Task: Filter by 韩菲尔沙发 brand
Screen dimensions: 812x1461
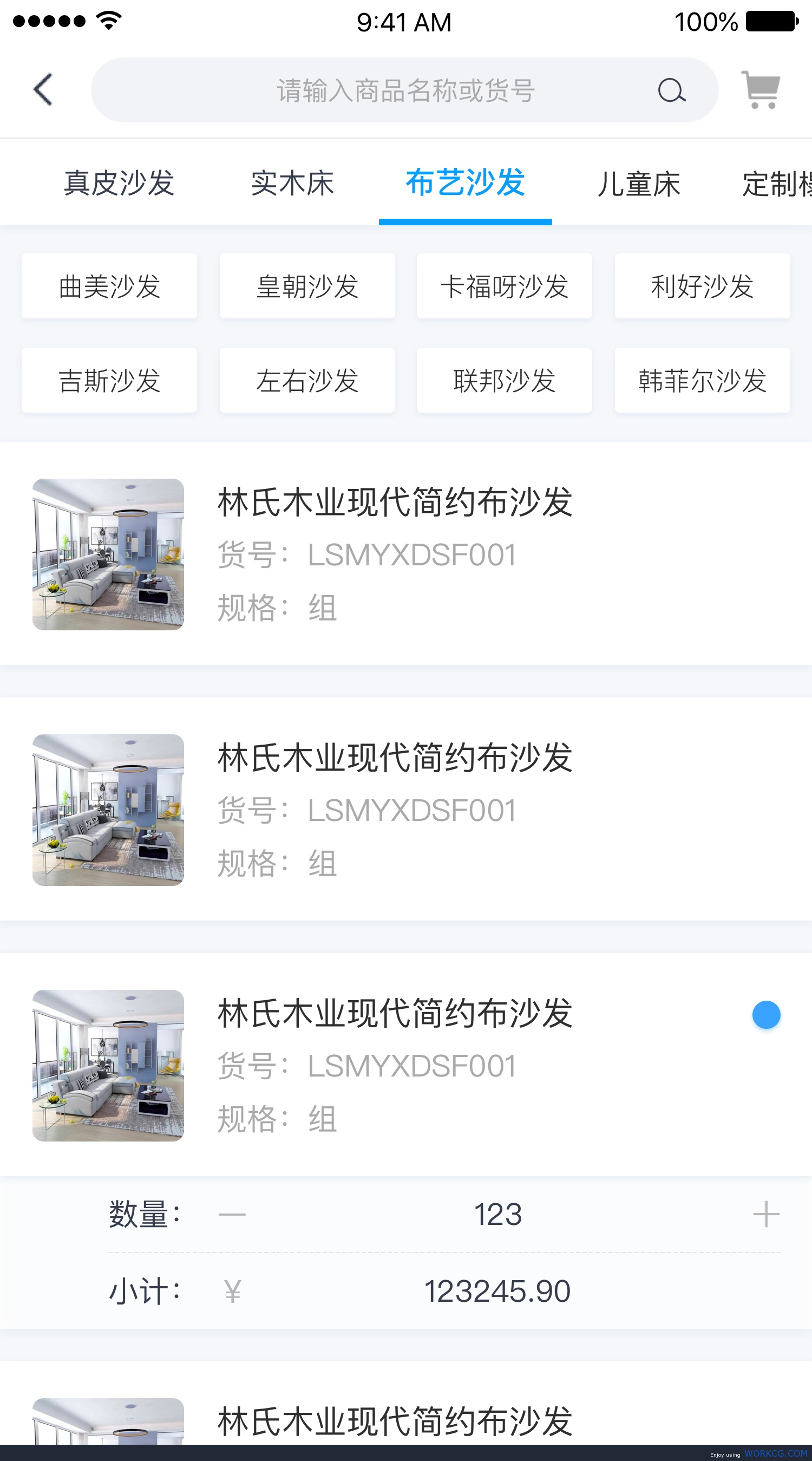Action: point(702,380)
